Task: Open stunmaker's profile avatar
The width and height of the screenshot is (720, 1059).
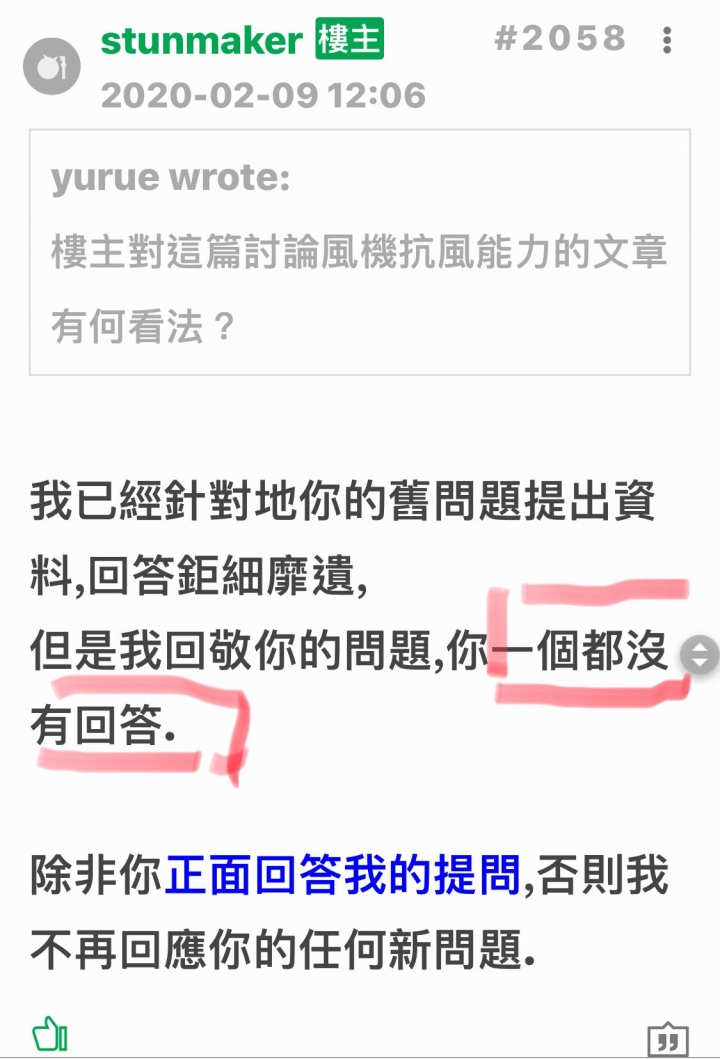Action: [51, 67]
